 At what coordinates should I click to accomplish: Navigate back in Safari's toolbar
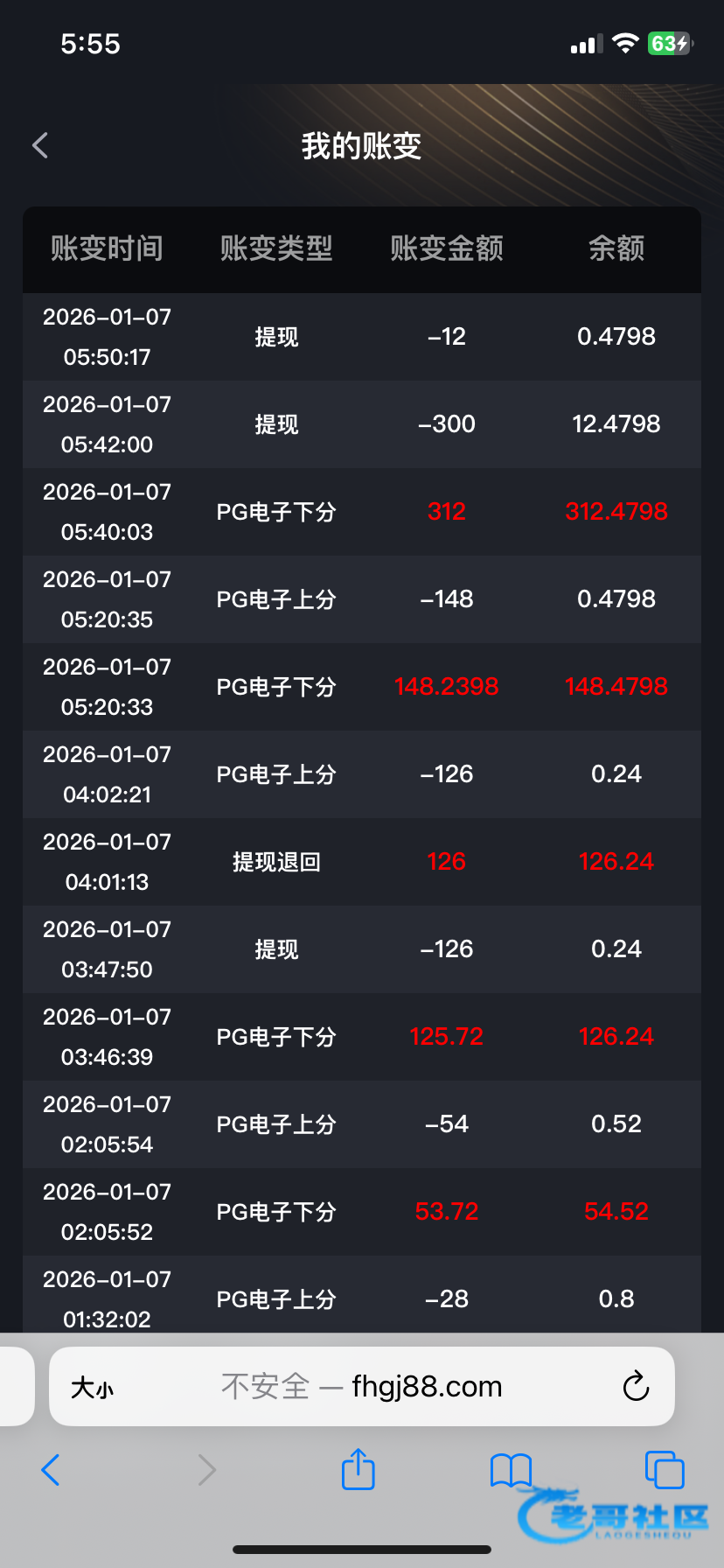[52, 1470]
